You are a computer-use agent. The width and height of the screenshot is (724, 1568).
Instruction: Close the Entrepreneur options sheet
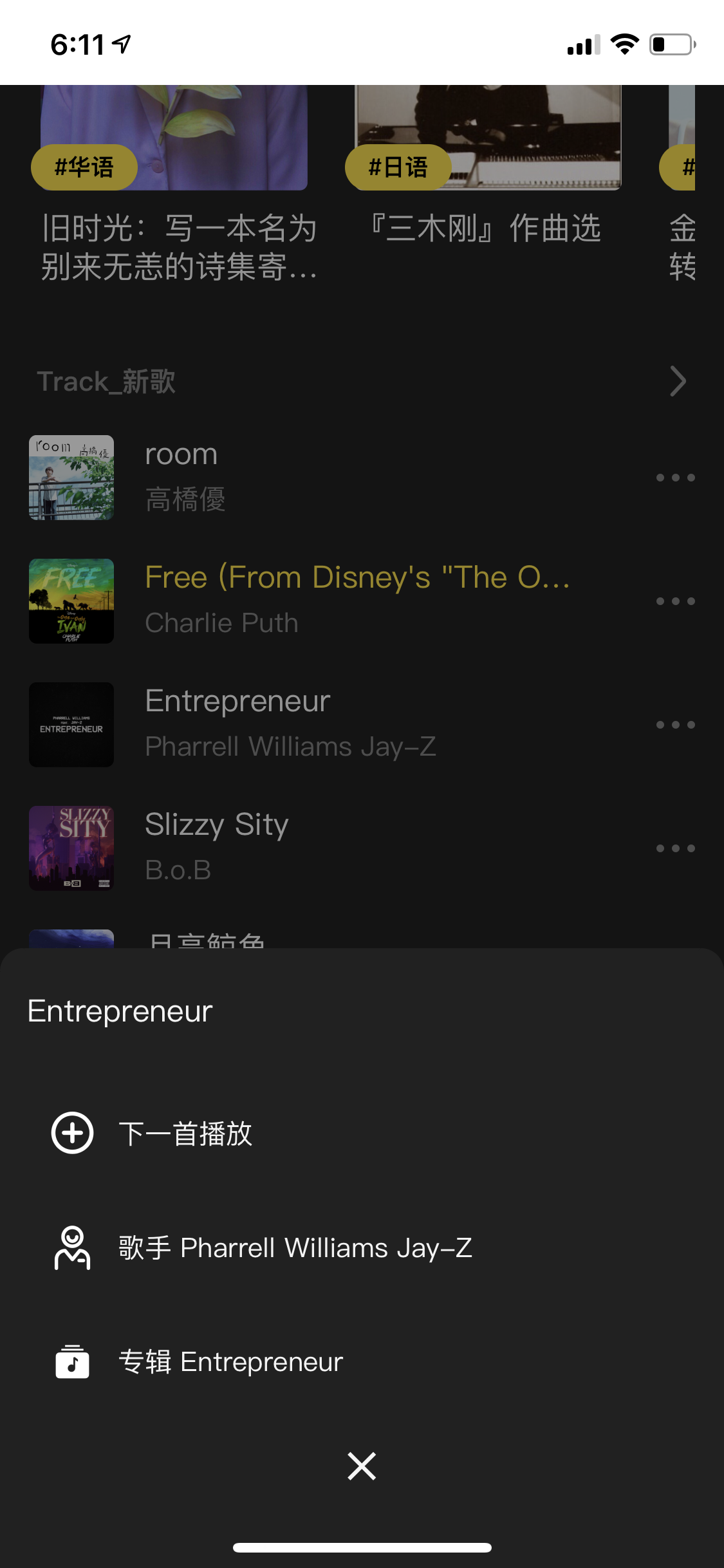(x=362, y=1466)
